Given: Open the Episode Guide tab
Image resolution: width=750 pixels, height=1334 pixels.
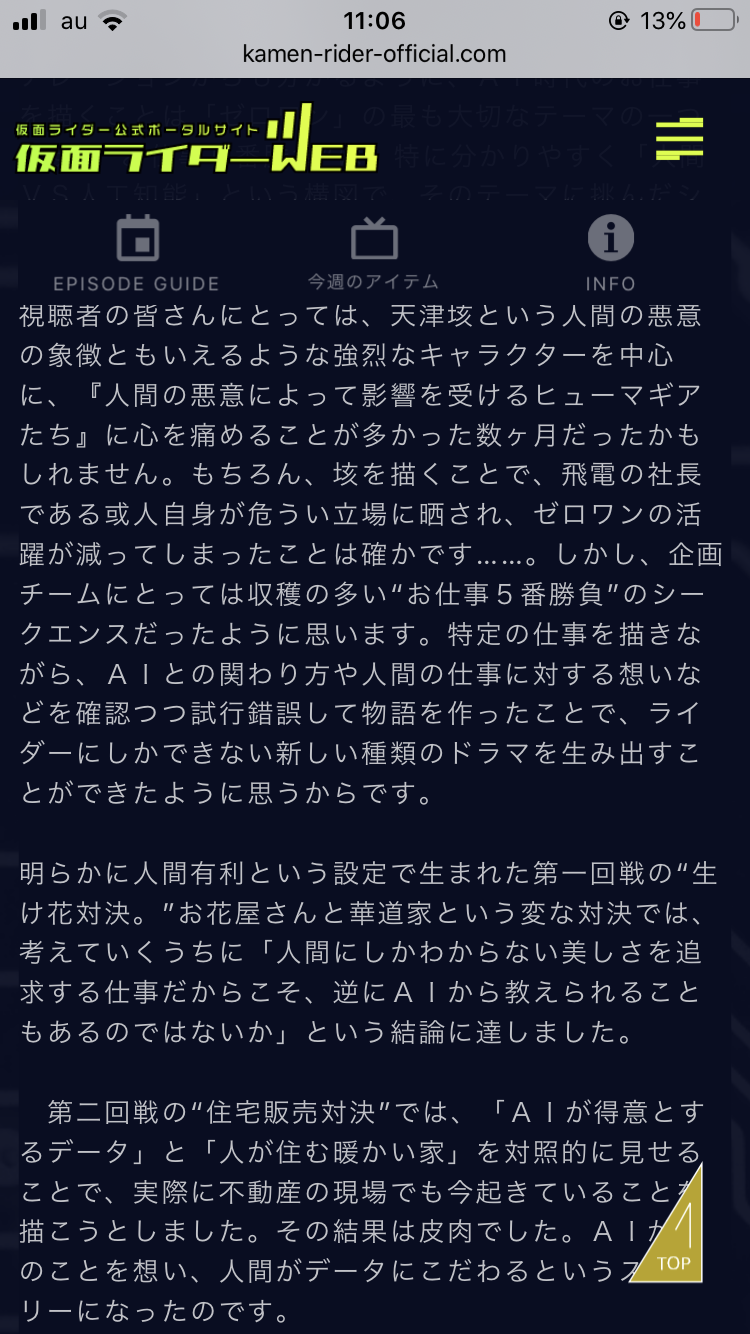Looking at the screenshot, I should 136,253.
